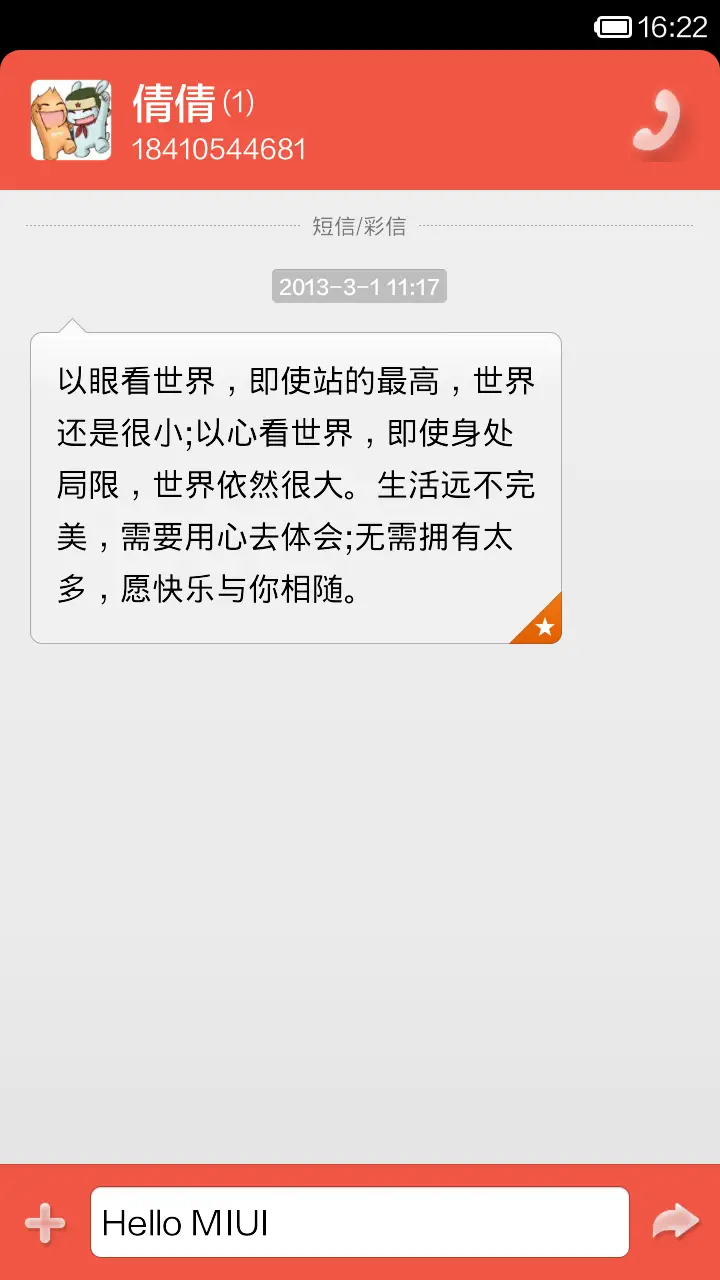Expand the 短信/彩信 message type selector

(360, 226)
